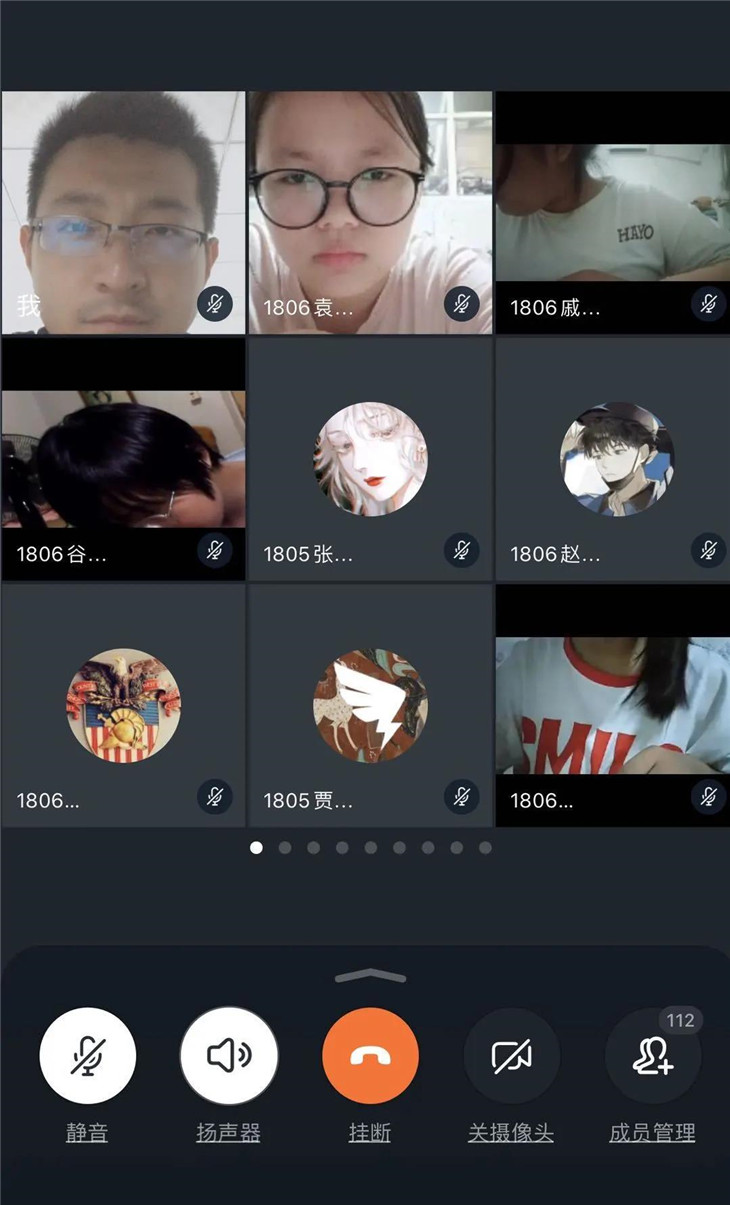The height and width of the screenshot is (1205, 730).
Task: Select the 1805张 participant tile
Action: pyautogui.click(x=370, y=459)
